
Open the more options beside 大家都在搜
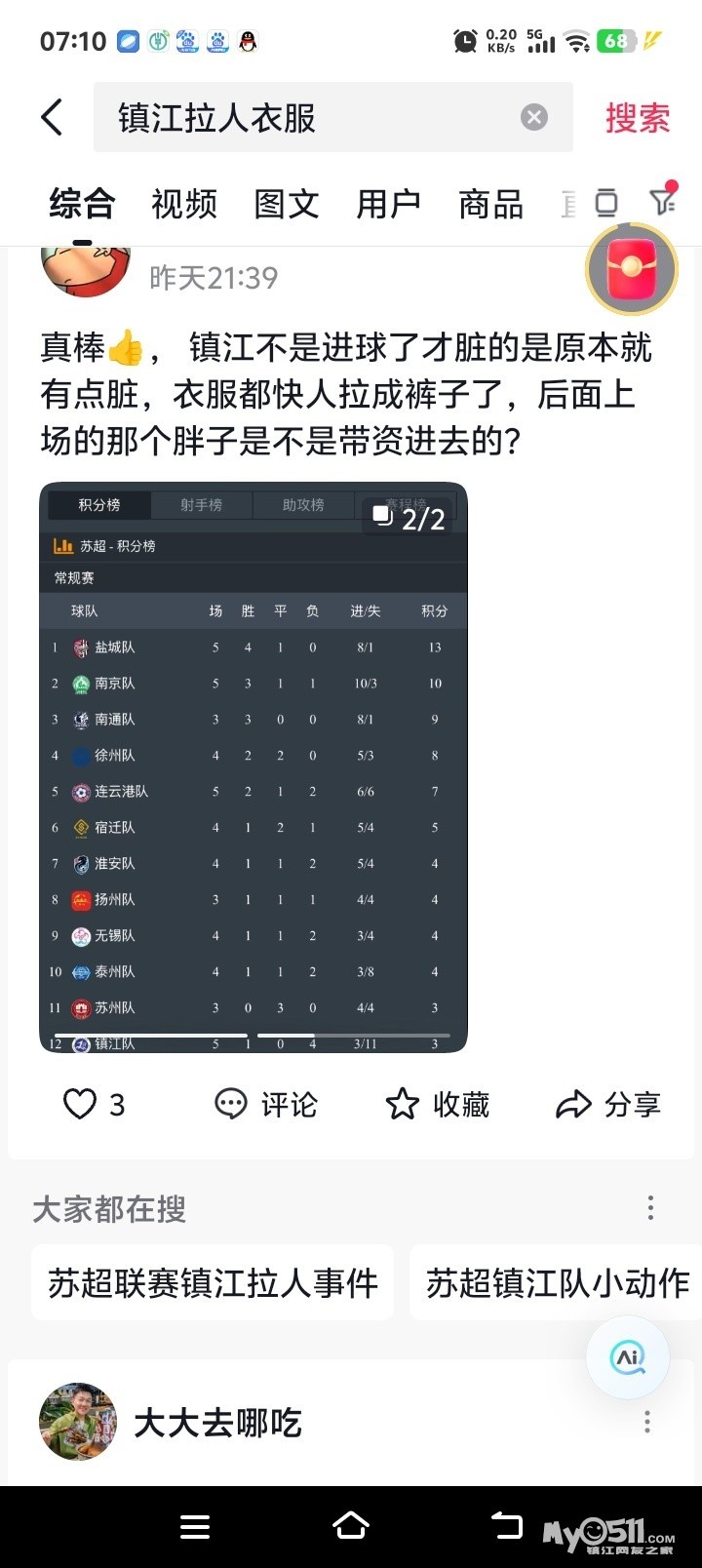pos(650,1208)
